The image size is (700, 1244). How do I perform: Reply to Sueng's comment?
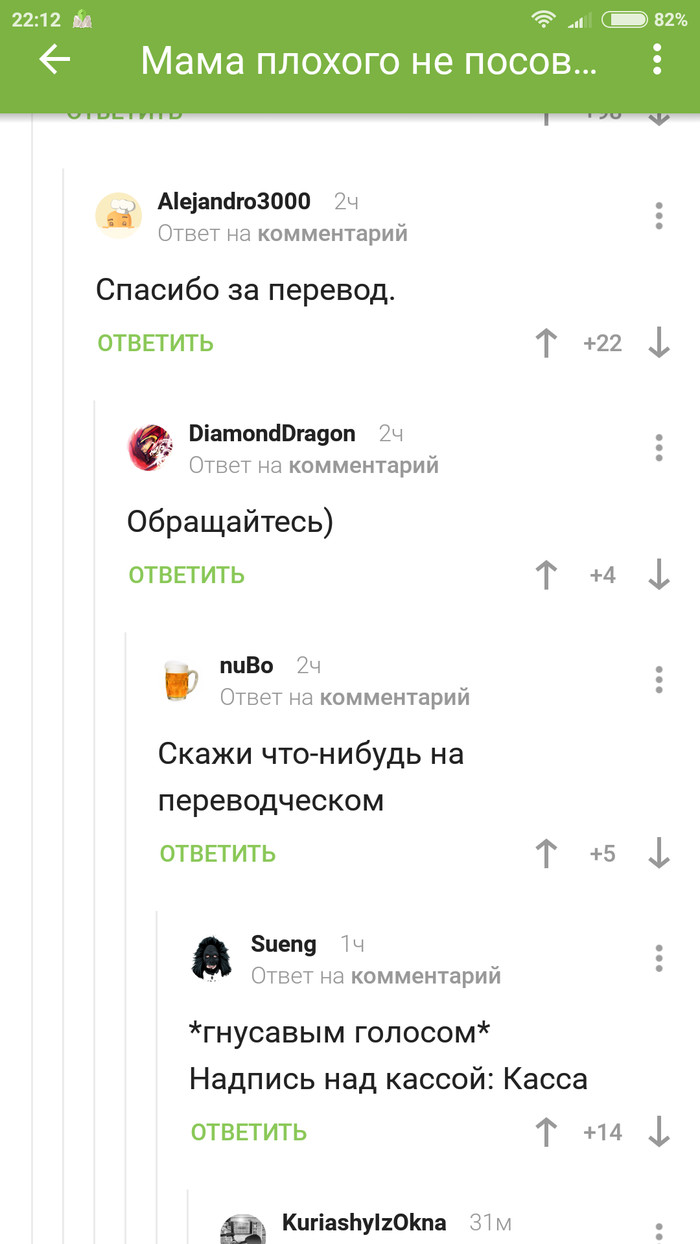tap(249, 1132)
